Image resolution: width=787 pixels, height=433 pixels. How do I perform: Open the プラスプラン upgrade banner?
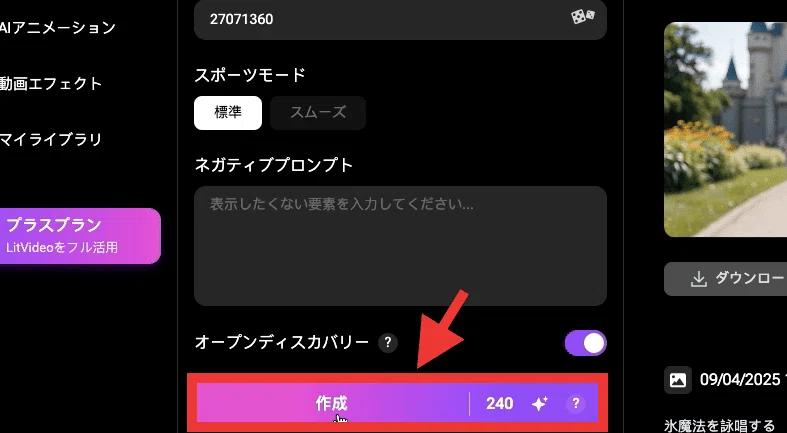pyautogui.click(x=79, y=236)
